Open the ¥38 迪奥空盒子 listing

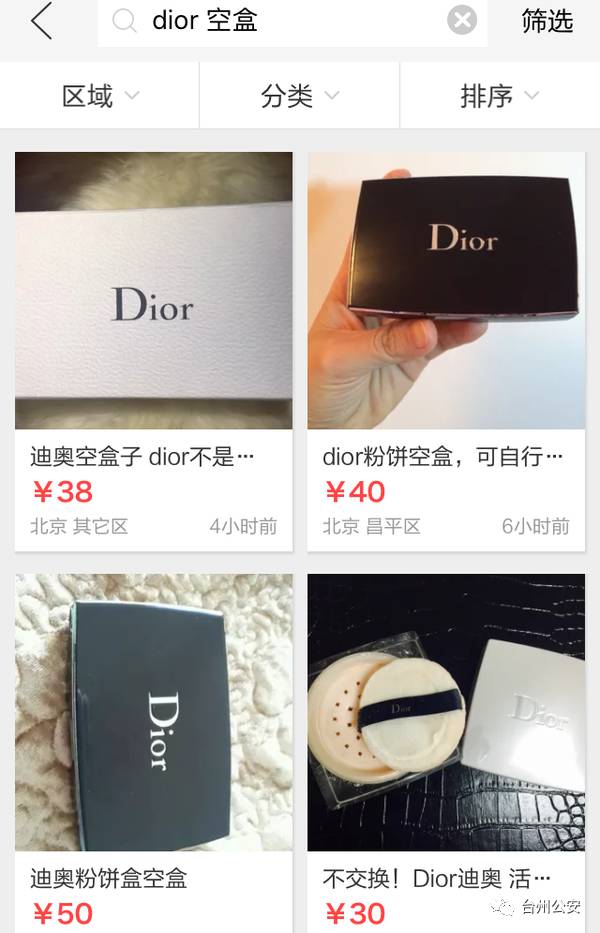pos(153,350)
